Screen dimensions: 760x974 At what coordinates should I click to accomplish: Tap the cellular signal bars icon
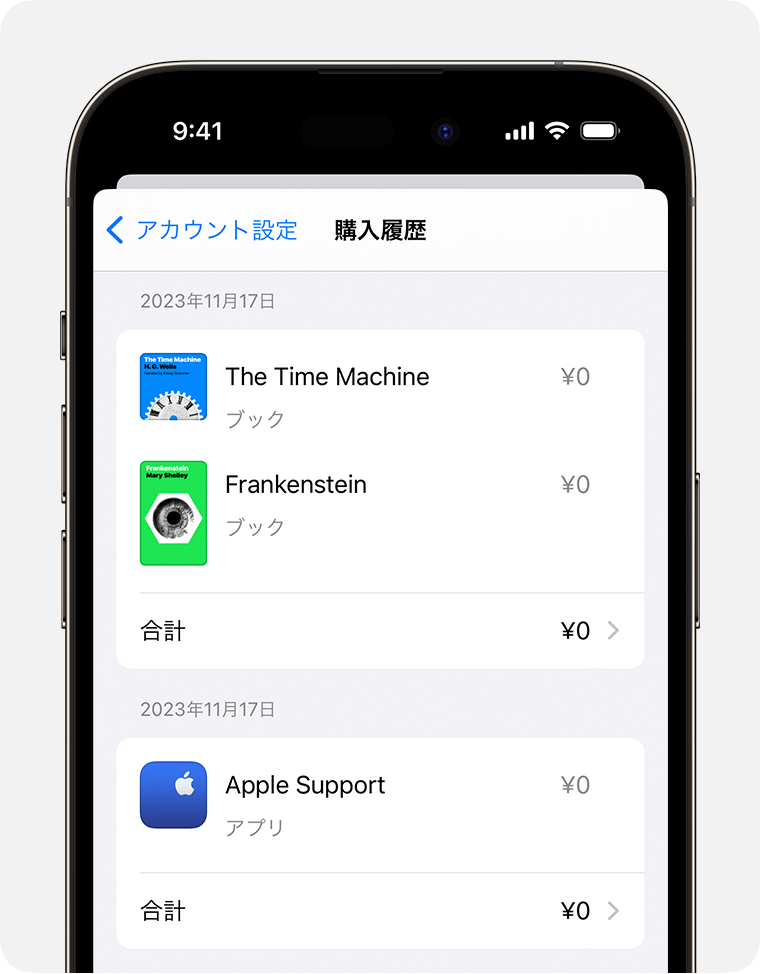518,130
